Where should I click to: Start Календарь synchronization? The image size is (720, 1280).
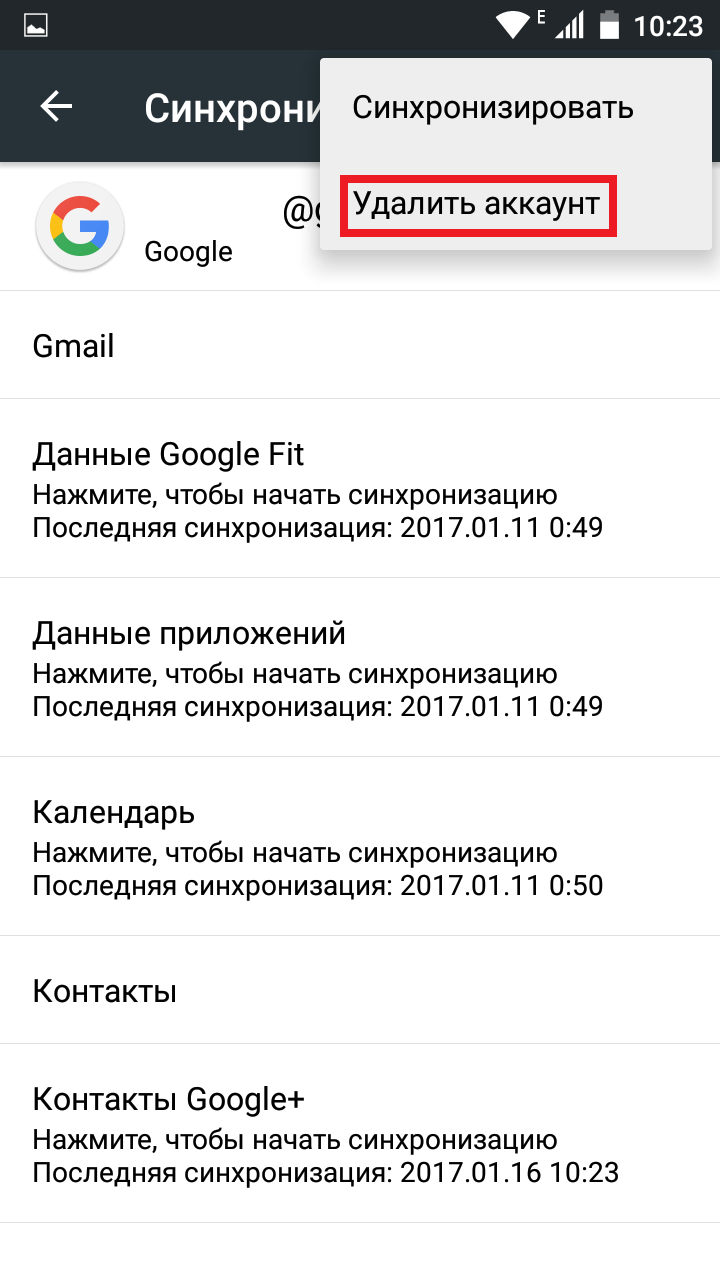tap(360, 846)
